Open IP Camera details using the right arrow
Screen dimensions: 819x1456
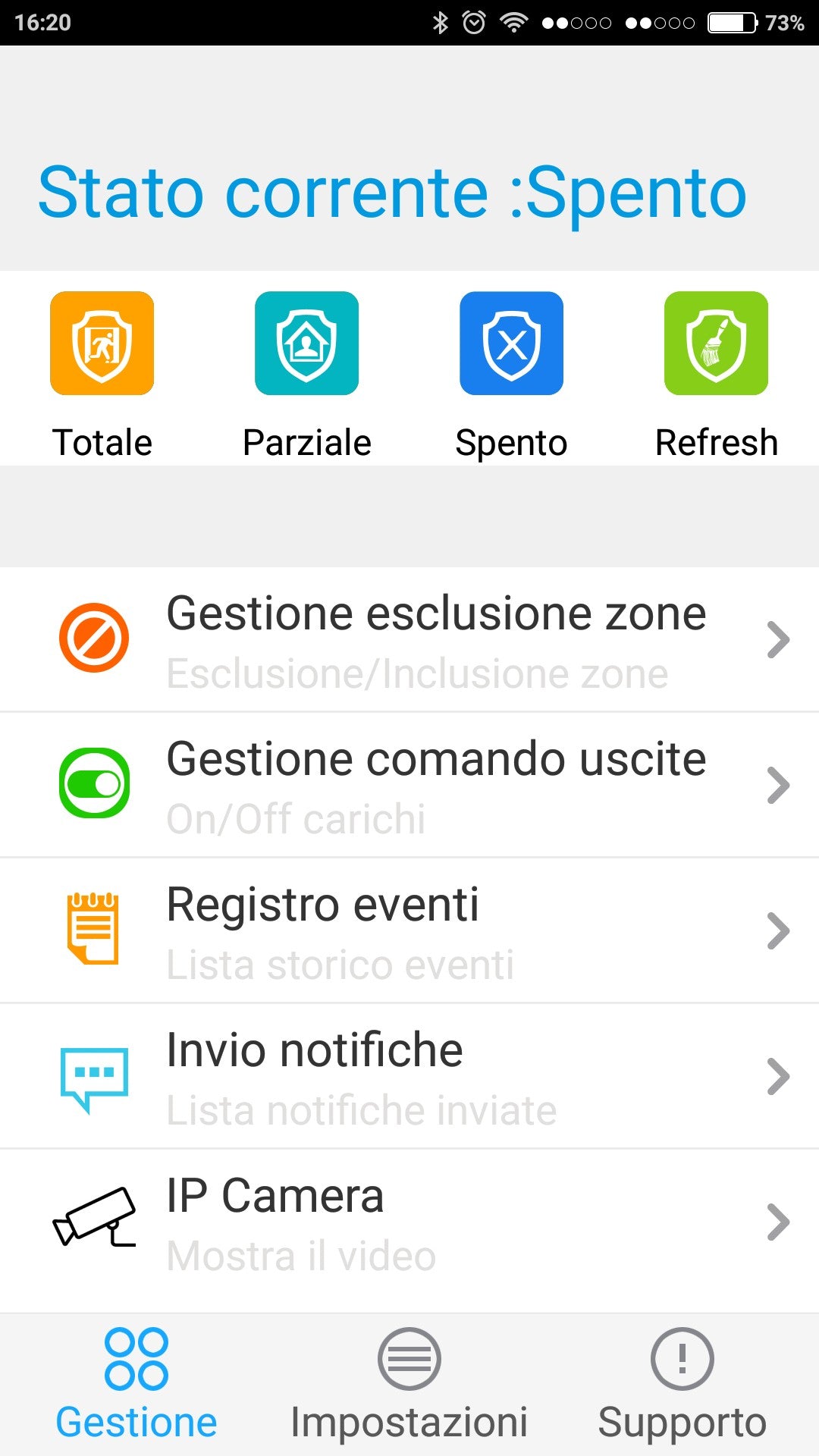[779, 1221]
